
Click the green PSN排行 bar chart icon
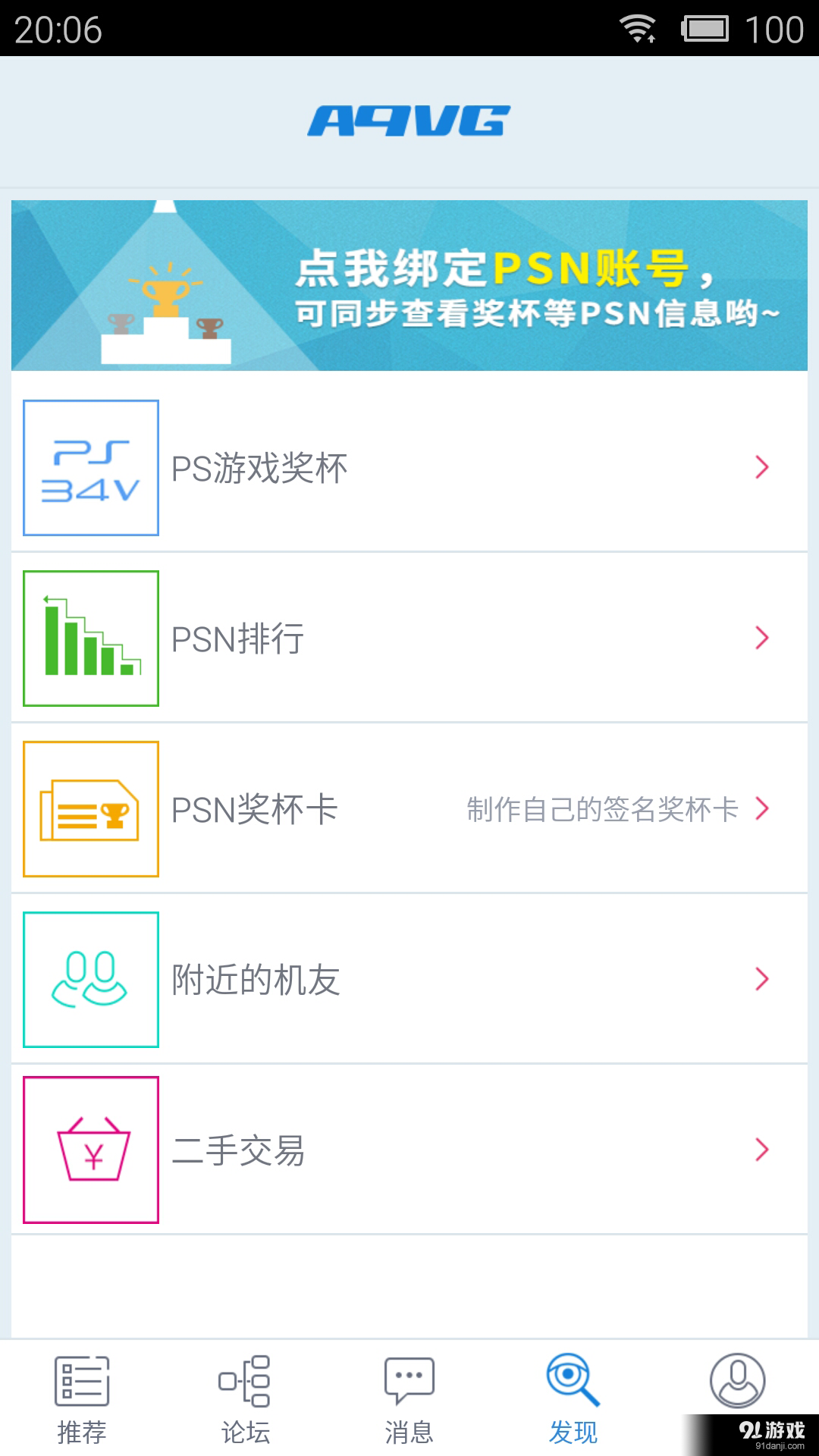(90, 638)
